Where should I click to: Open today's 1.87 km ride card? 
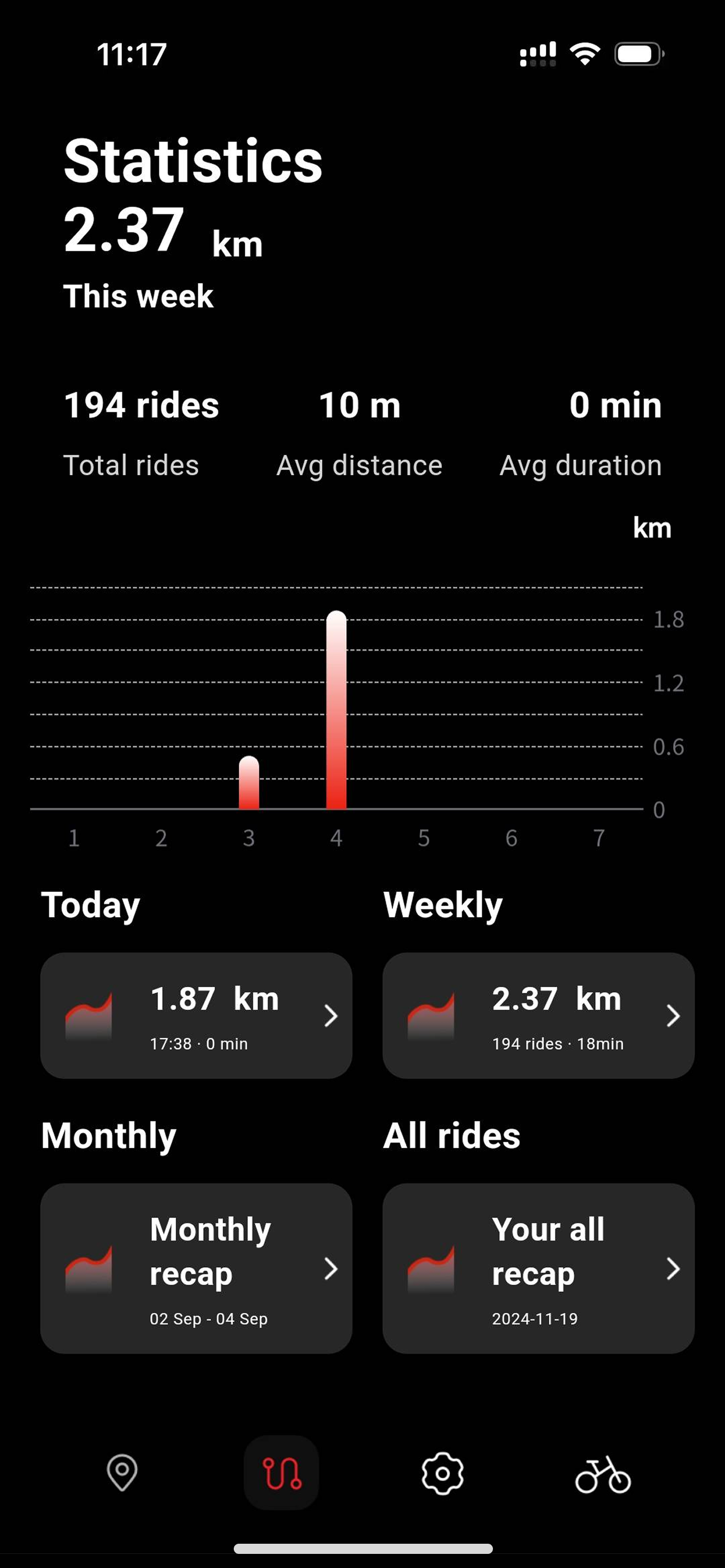coord(196,1015)
